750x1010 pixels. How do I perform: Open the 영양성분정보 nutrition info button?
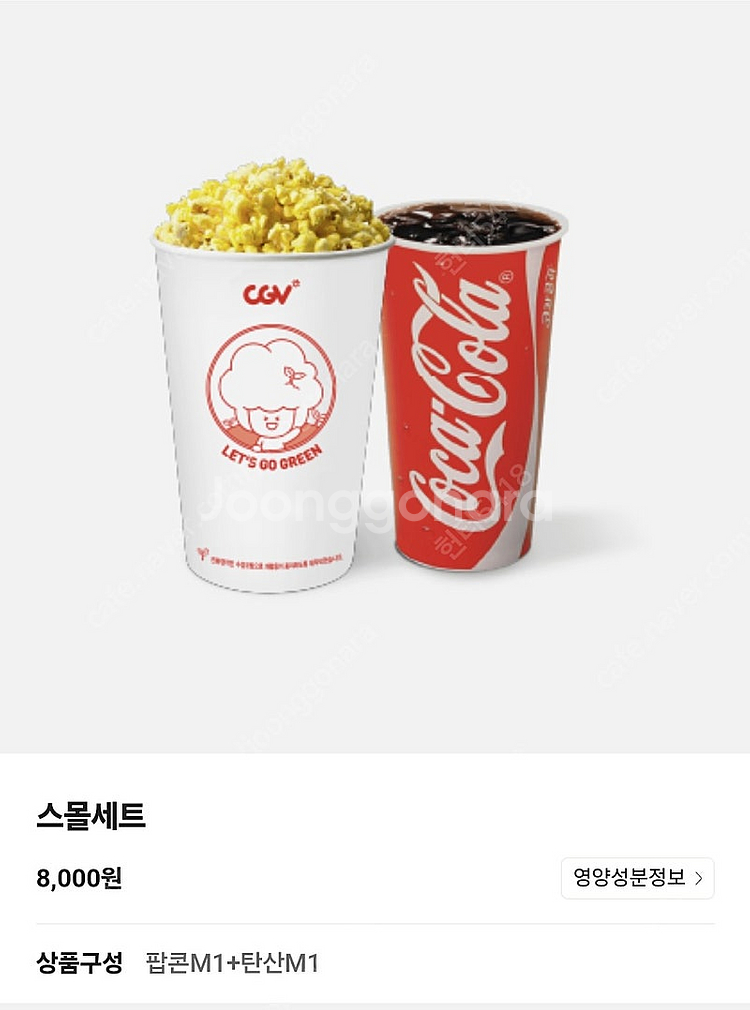637,877
